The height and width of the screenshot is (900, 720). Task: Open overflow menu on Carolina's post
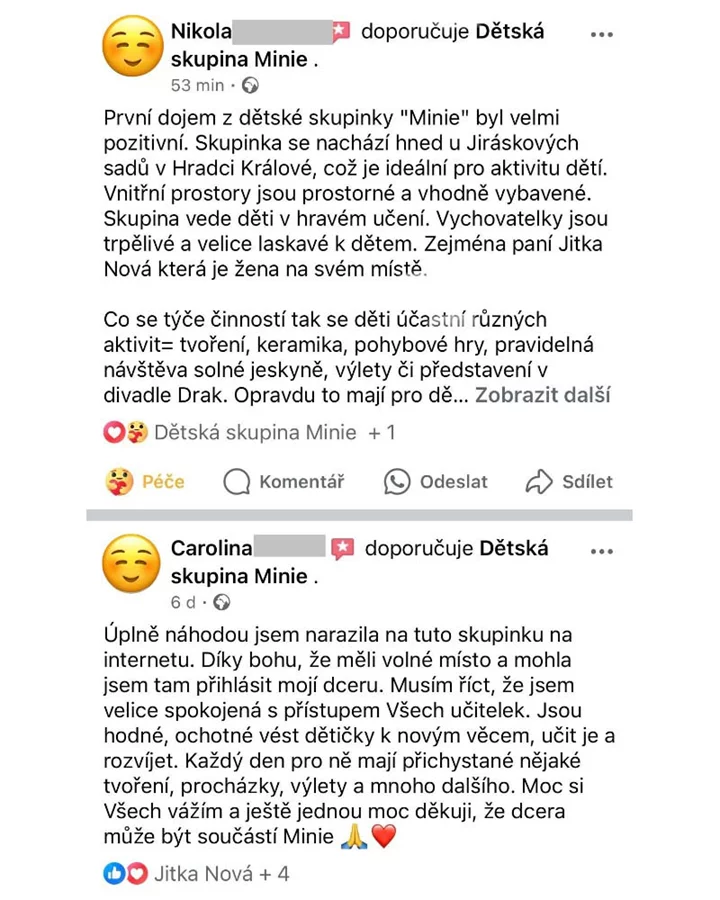[601, 552]
